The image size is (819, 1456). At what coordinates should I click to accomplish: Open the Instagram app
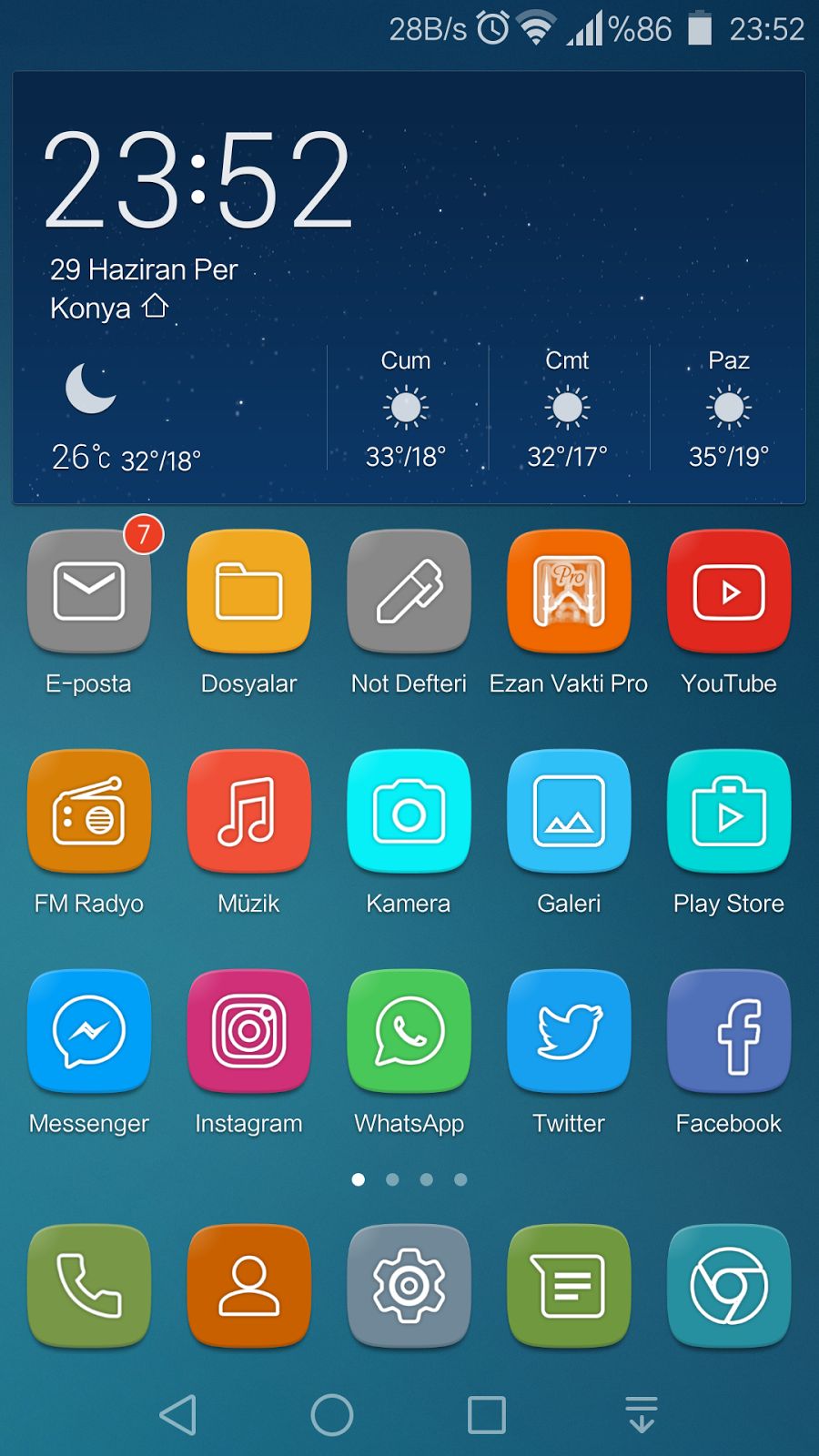pos(248,1032)
